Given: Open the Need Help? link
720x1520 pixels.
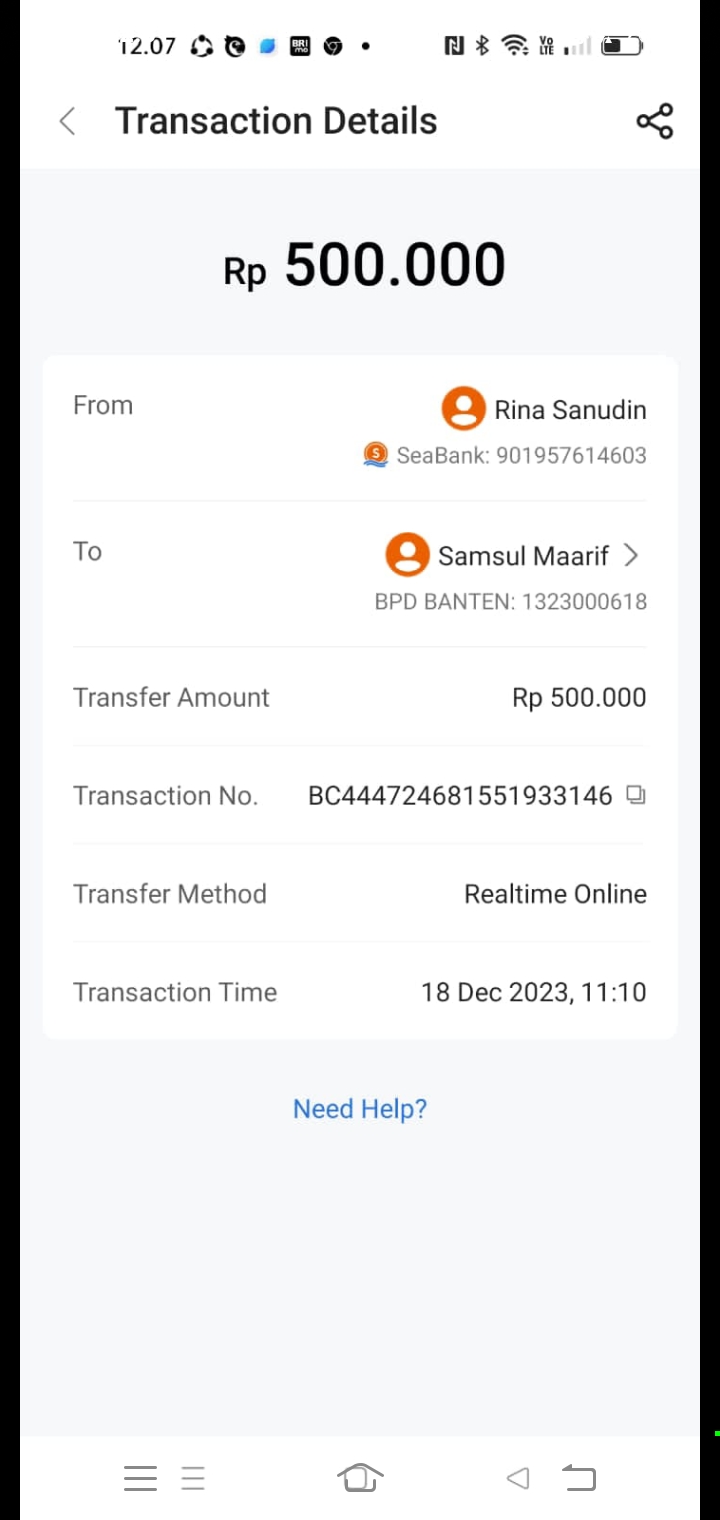Looking at the screenshot, I should point(360,1109).
